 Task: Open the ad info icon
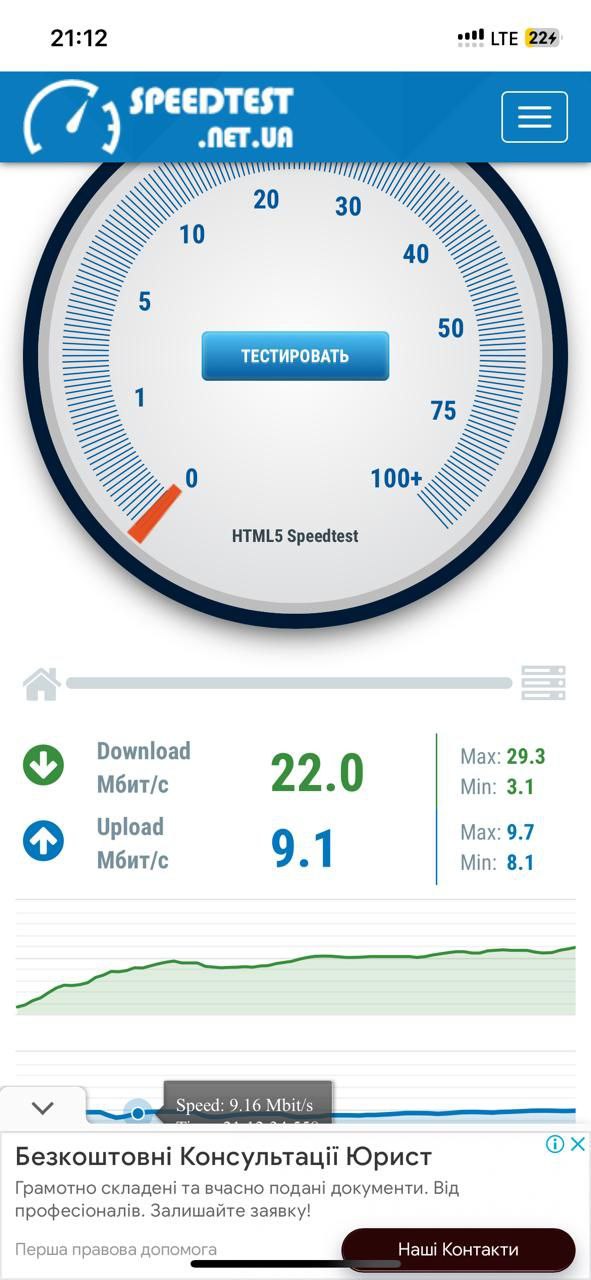(x=555, y=1145)
